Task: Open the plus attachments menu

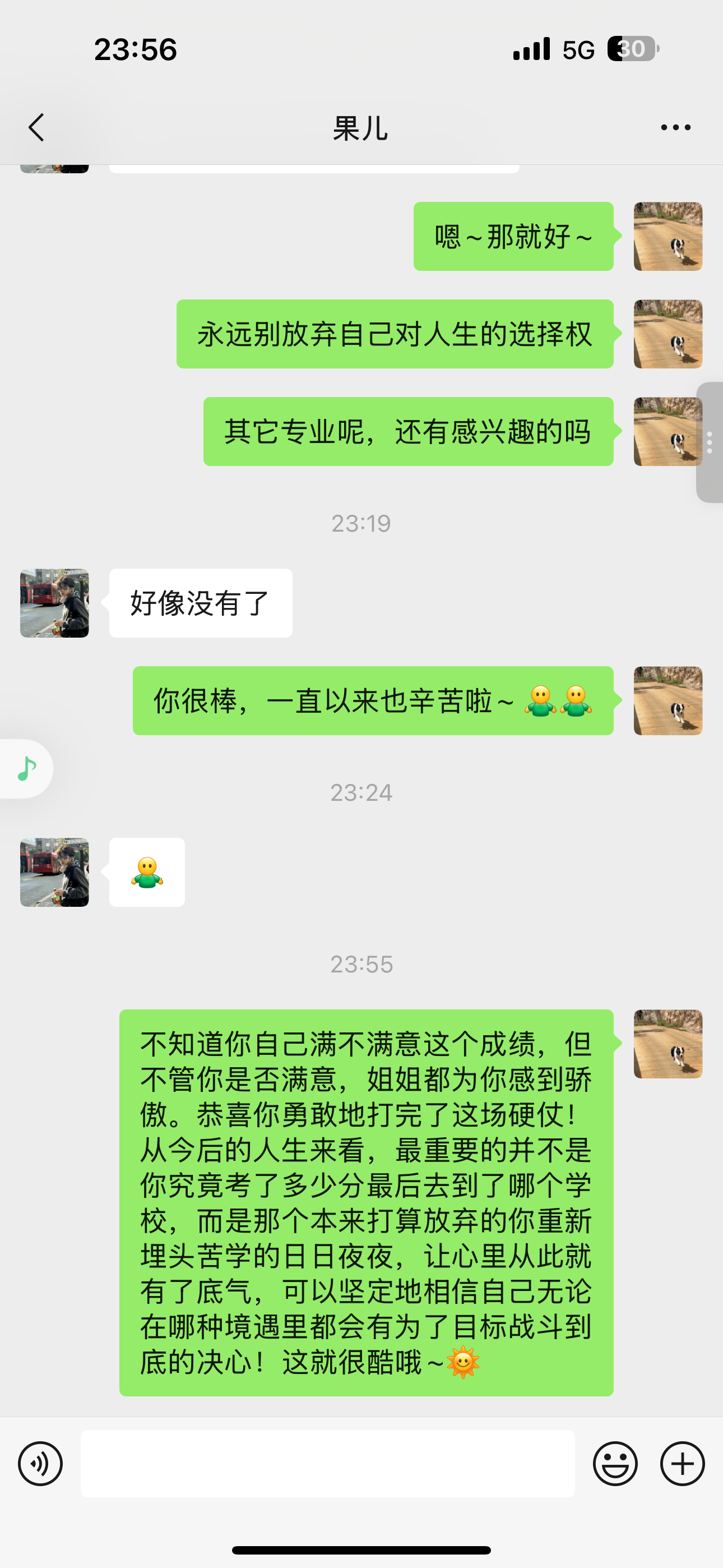Action: [682, 1464]
